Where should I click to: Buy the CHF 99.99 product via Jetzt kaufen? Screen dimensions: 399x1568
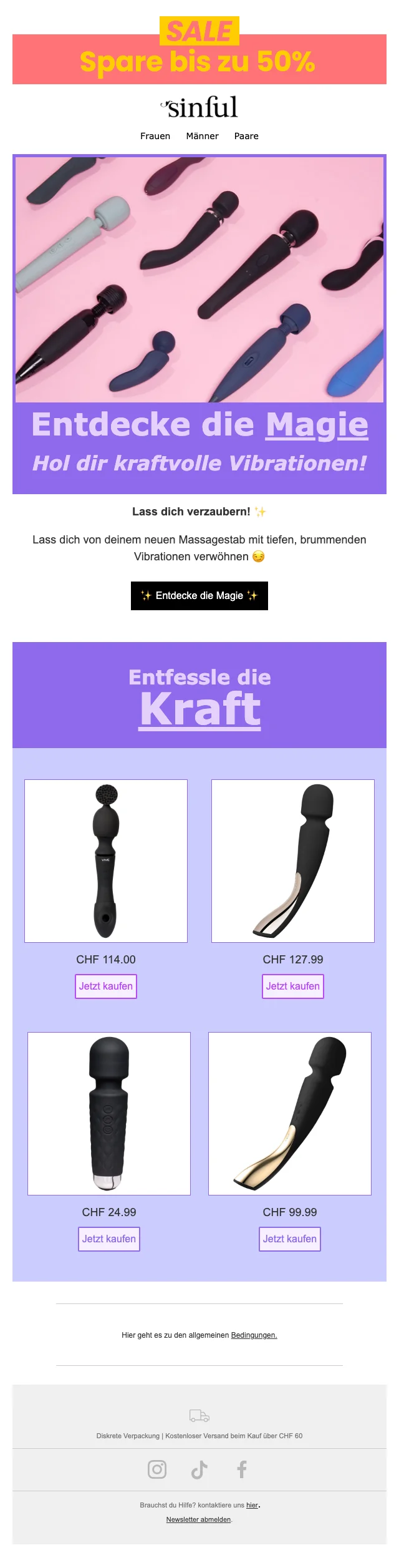coord(290,1239)
